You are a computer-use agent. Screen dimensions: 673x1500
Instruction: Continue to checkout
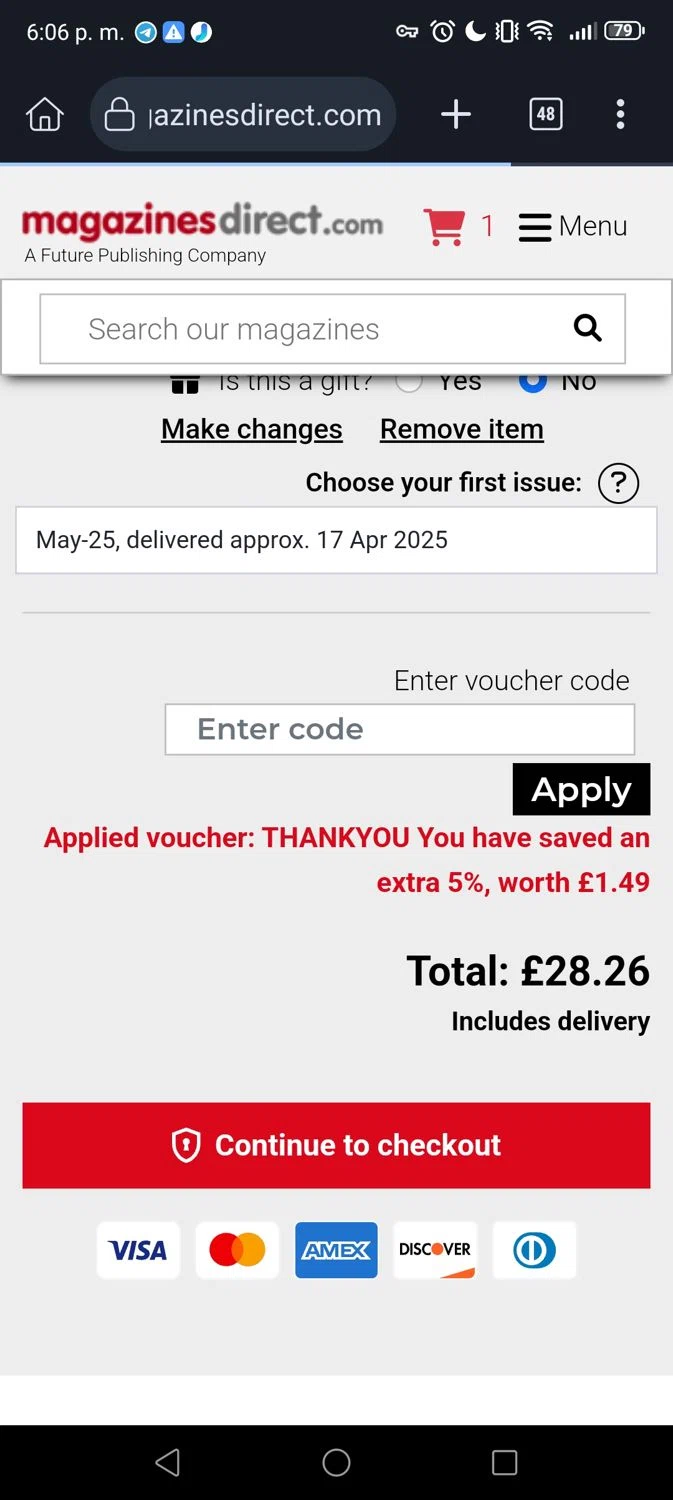(x=336, y=1145)
